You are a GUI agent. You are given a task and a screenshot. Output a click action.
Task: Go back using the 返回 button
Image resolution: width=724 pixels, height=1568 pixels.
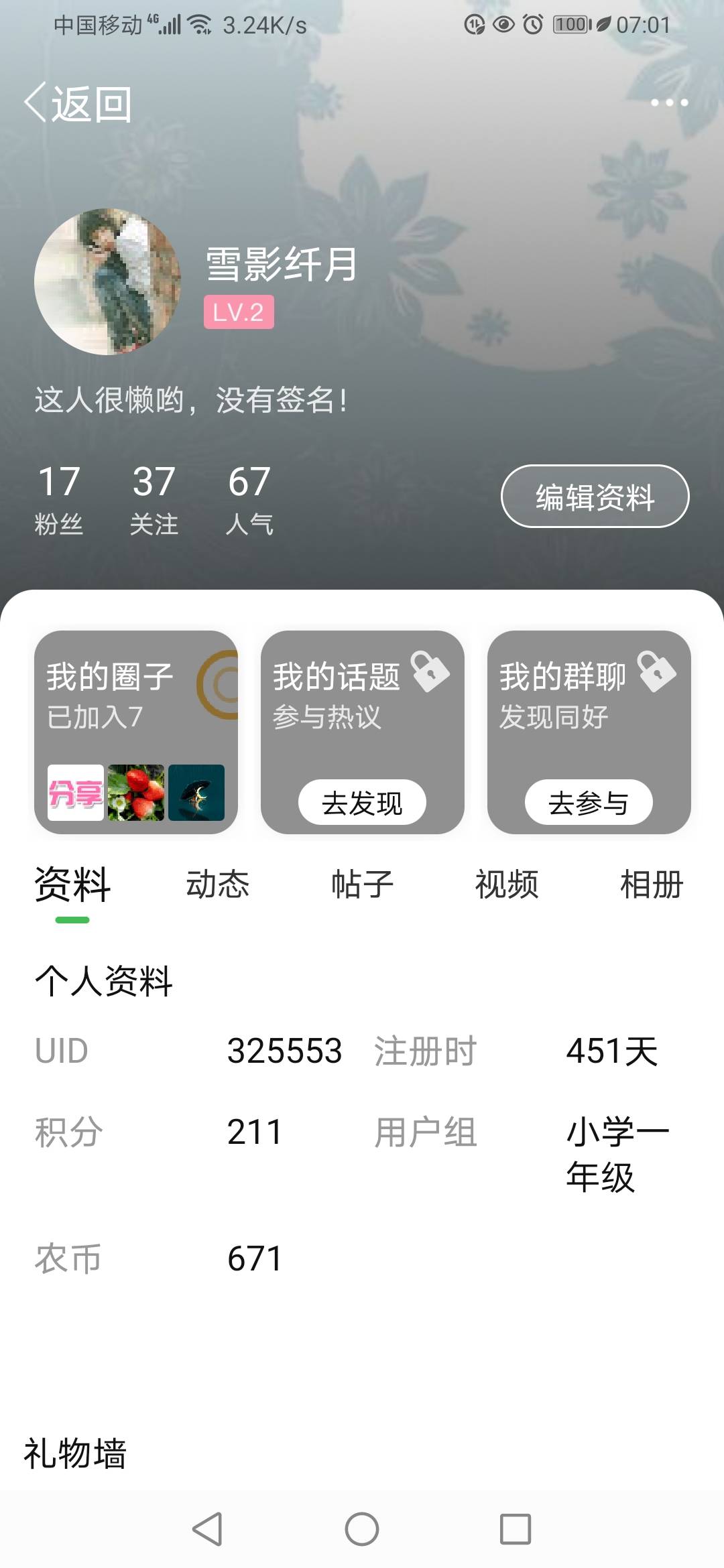(78, 103)
